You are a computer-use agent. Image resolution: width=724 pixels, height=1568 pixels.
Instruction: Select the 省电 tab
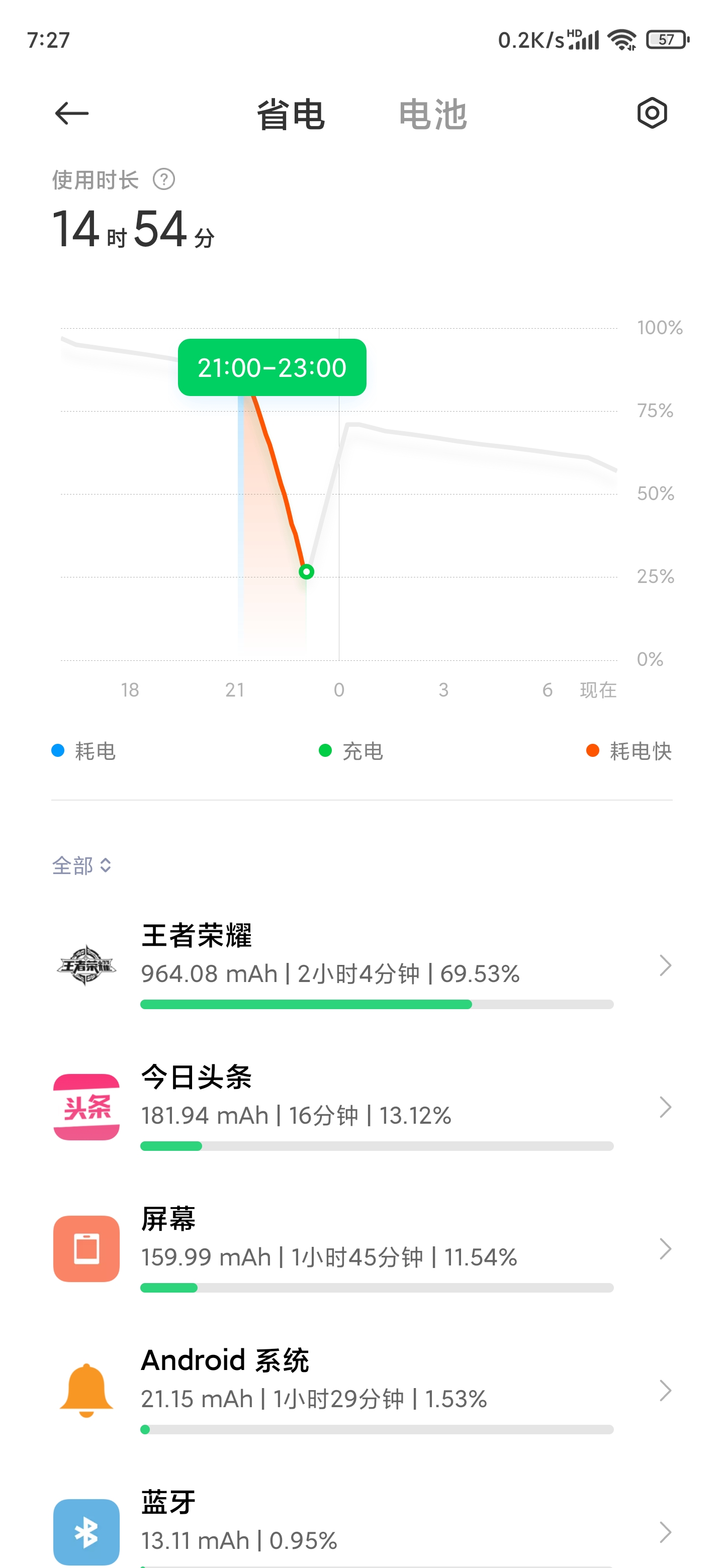click(x=291, y=115)
